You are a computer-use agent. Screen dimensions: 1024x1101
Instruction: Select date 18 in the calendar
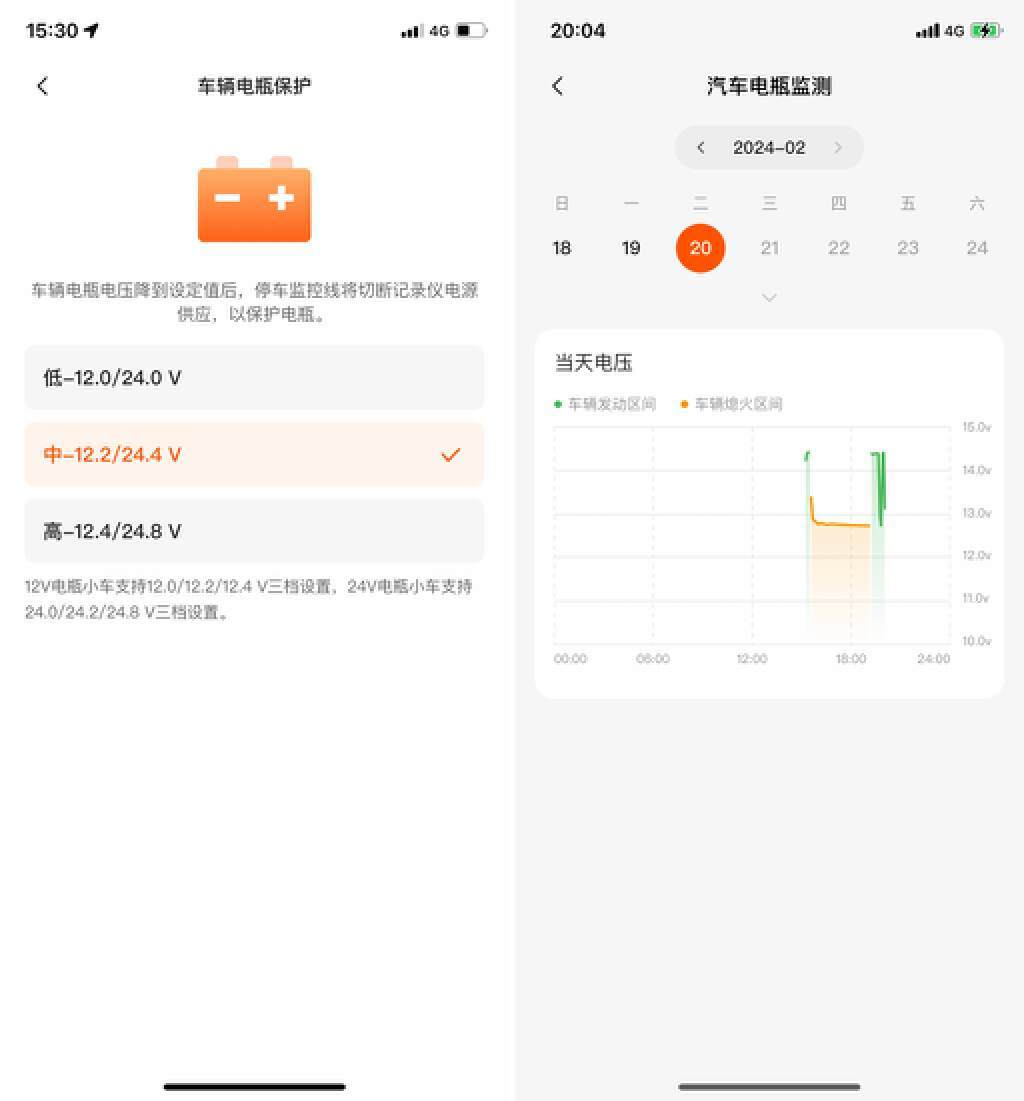562,248
